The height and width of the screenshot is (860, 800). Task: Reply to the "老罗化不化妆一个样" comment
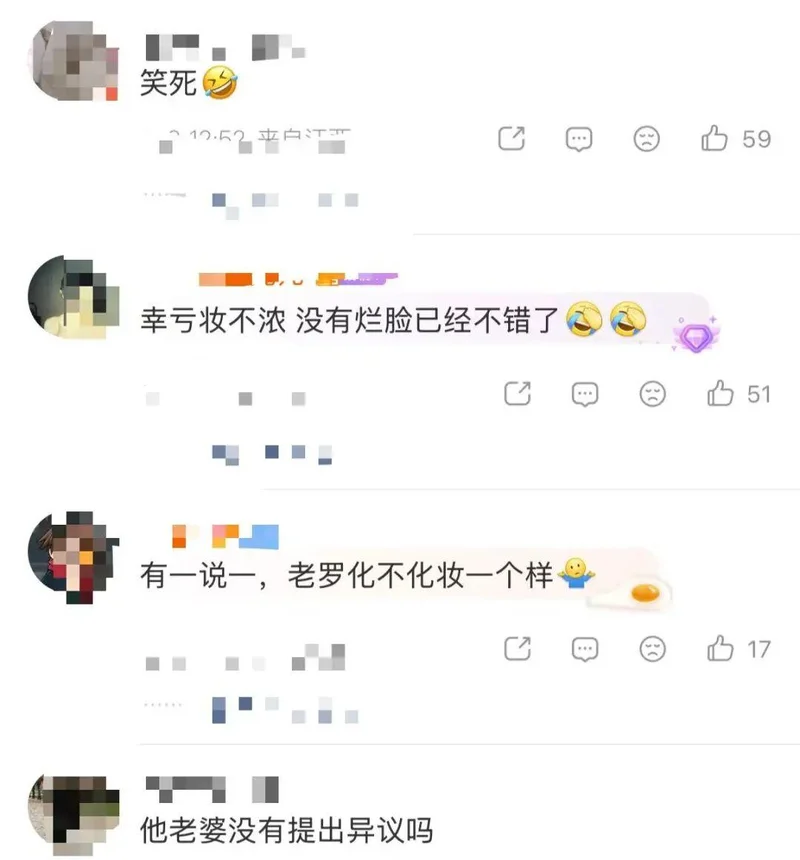coord(585,649)
